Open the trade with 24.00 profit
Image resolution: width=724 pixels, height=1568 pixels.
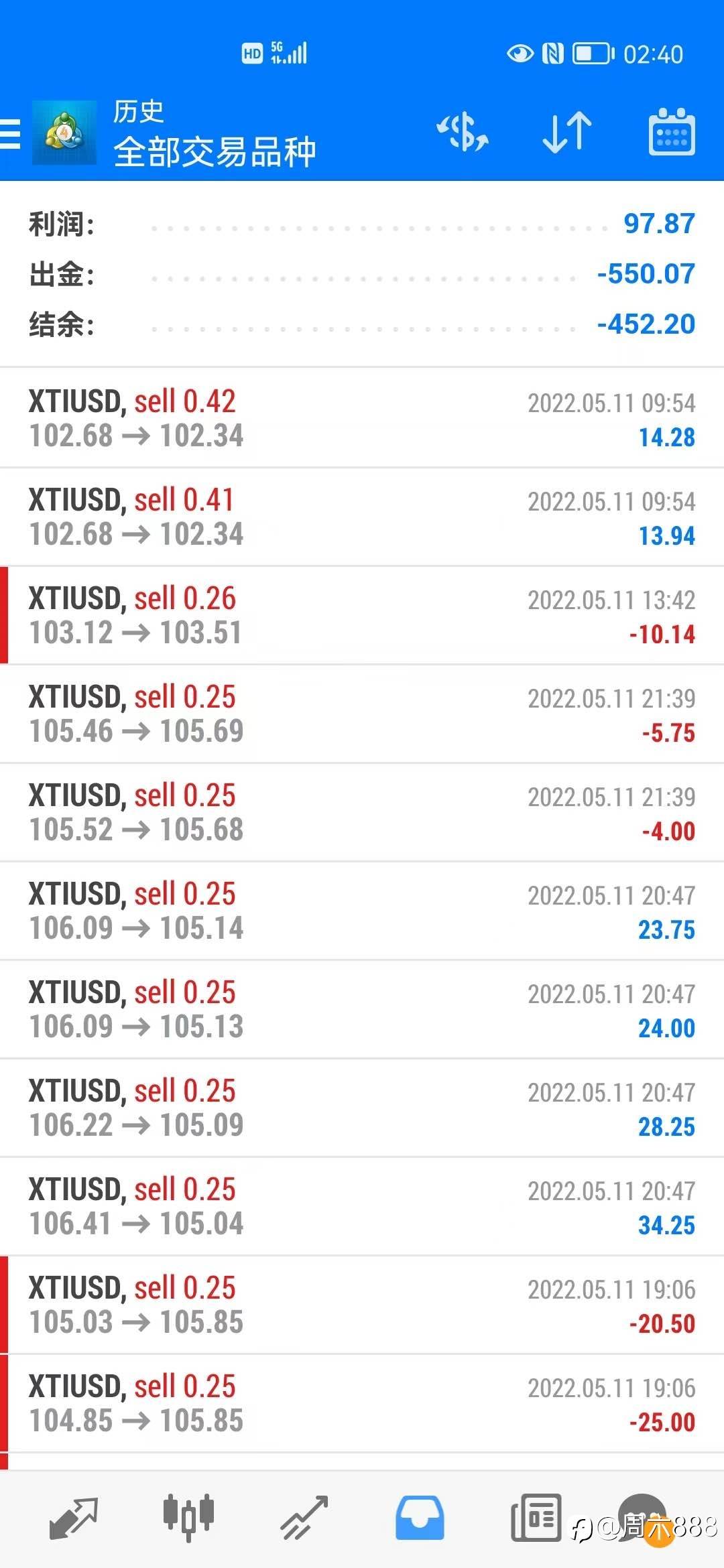point(362,1009)
